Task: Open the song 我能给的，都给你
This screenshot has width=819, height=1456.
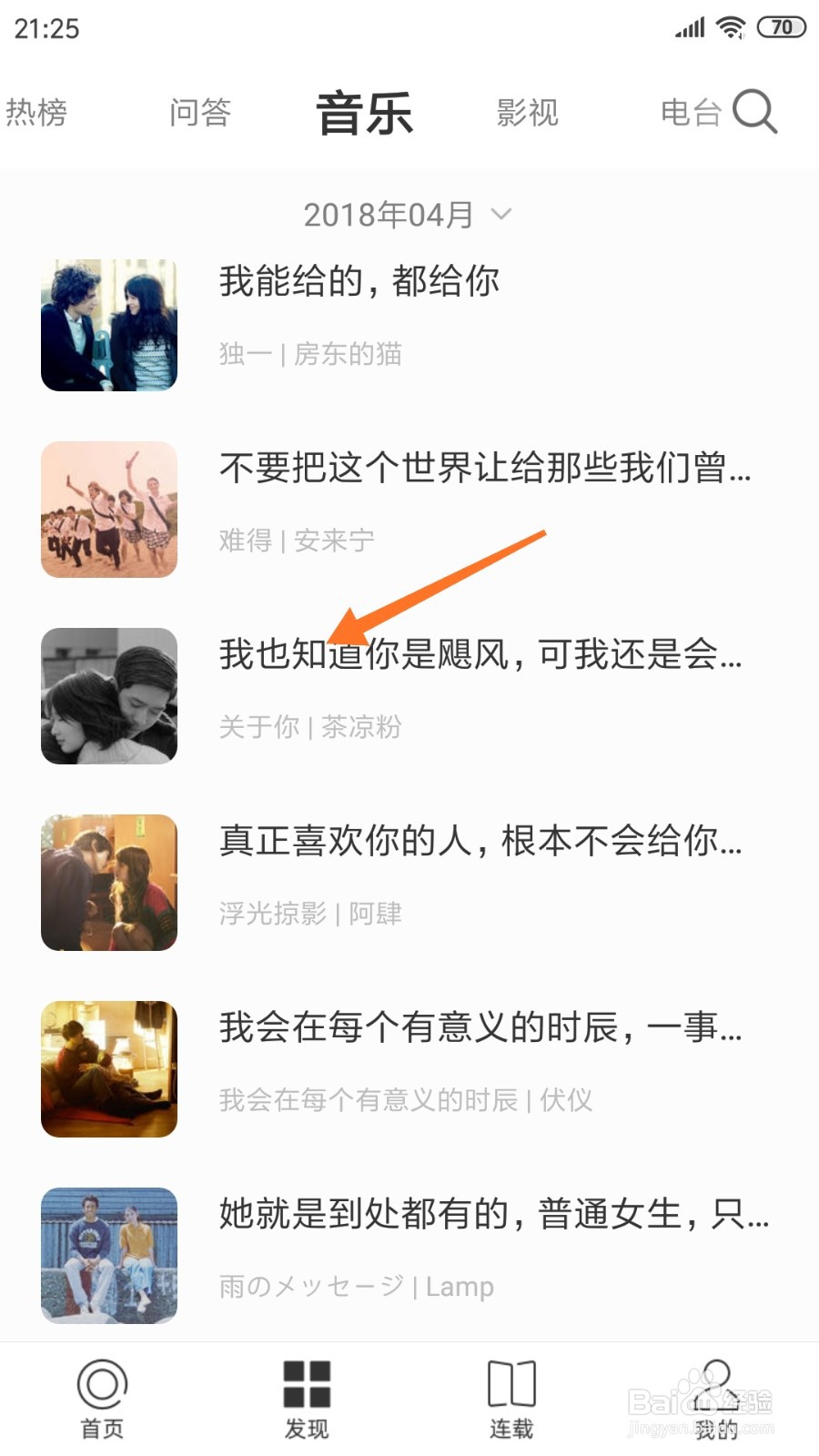Action: pos(360,282)
